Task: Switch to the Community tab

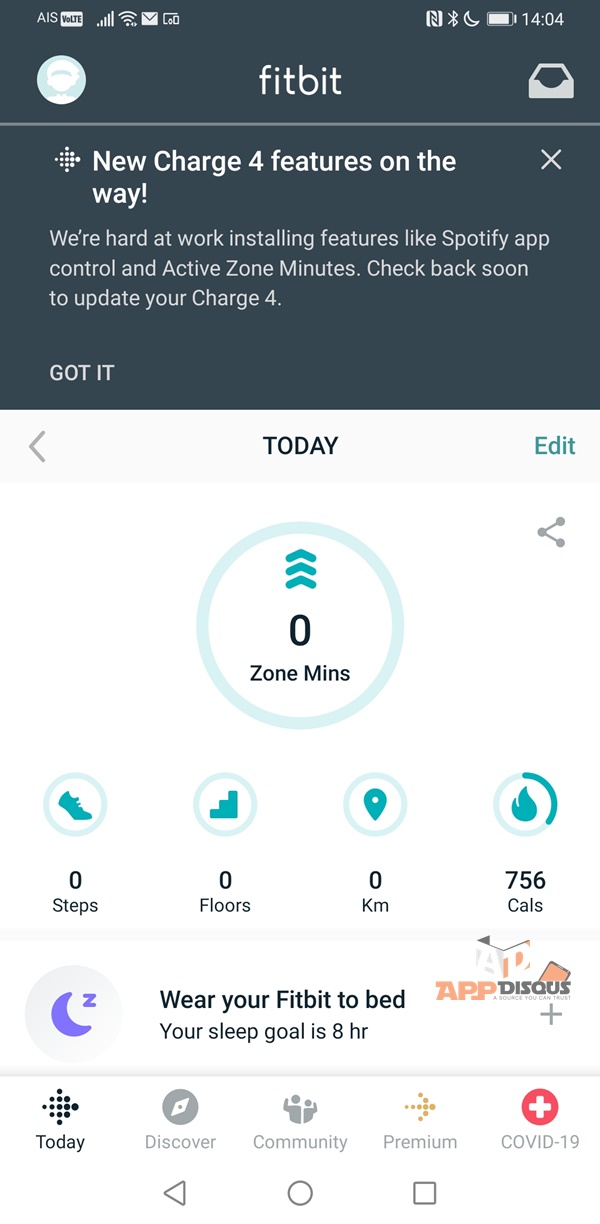Action: (300, 1120)
